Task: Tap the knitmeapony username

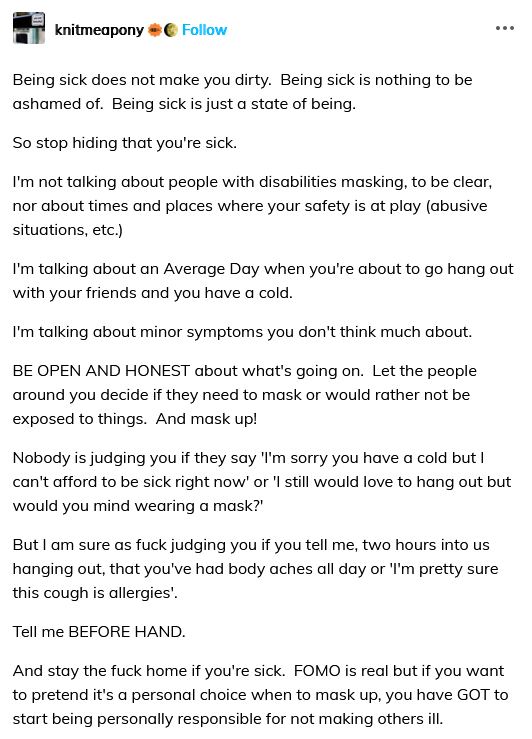Action: tap(99, 30)
